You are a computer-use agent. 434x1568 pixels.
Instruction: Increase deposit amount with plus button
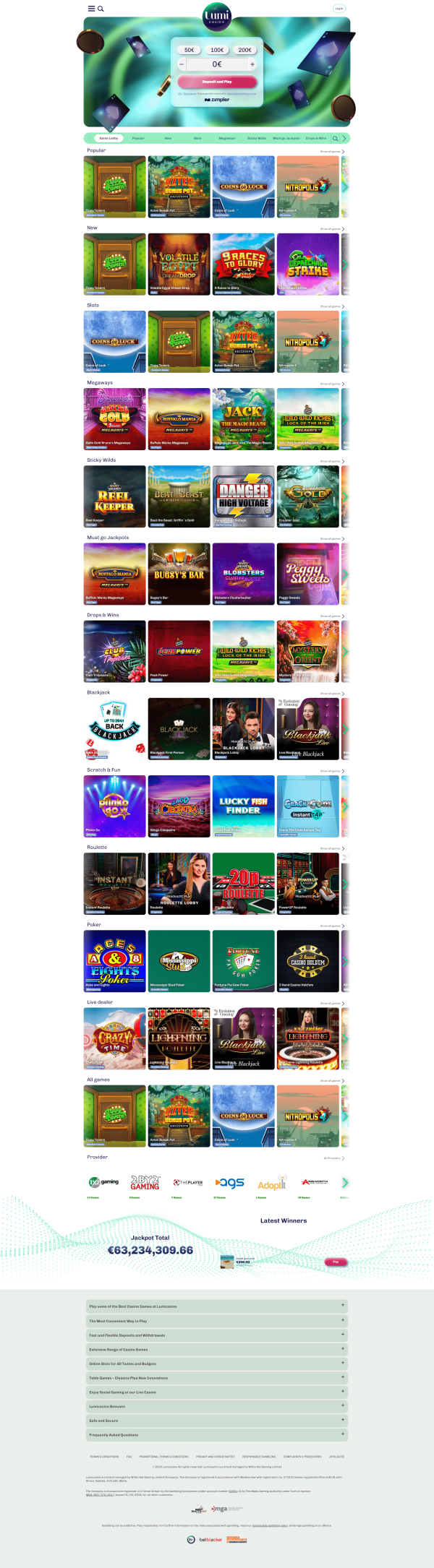point(252,64)
